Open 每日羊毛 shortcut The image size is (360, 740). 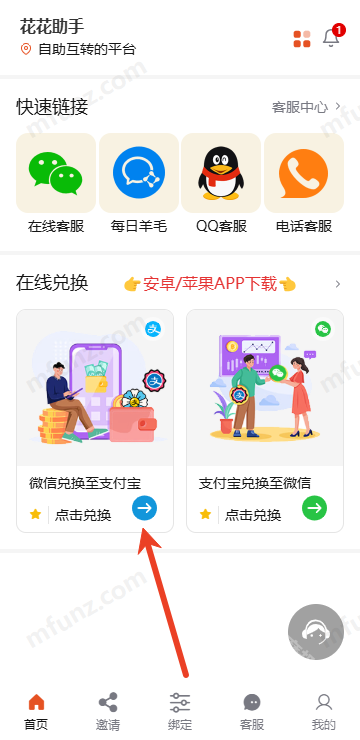click(139, 183)
